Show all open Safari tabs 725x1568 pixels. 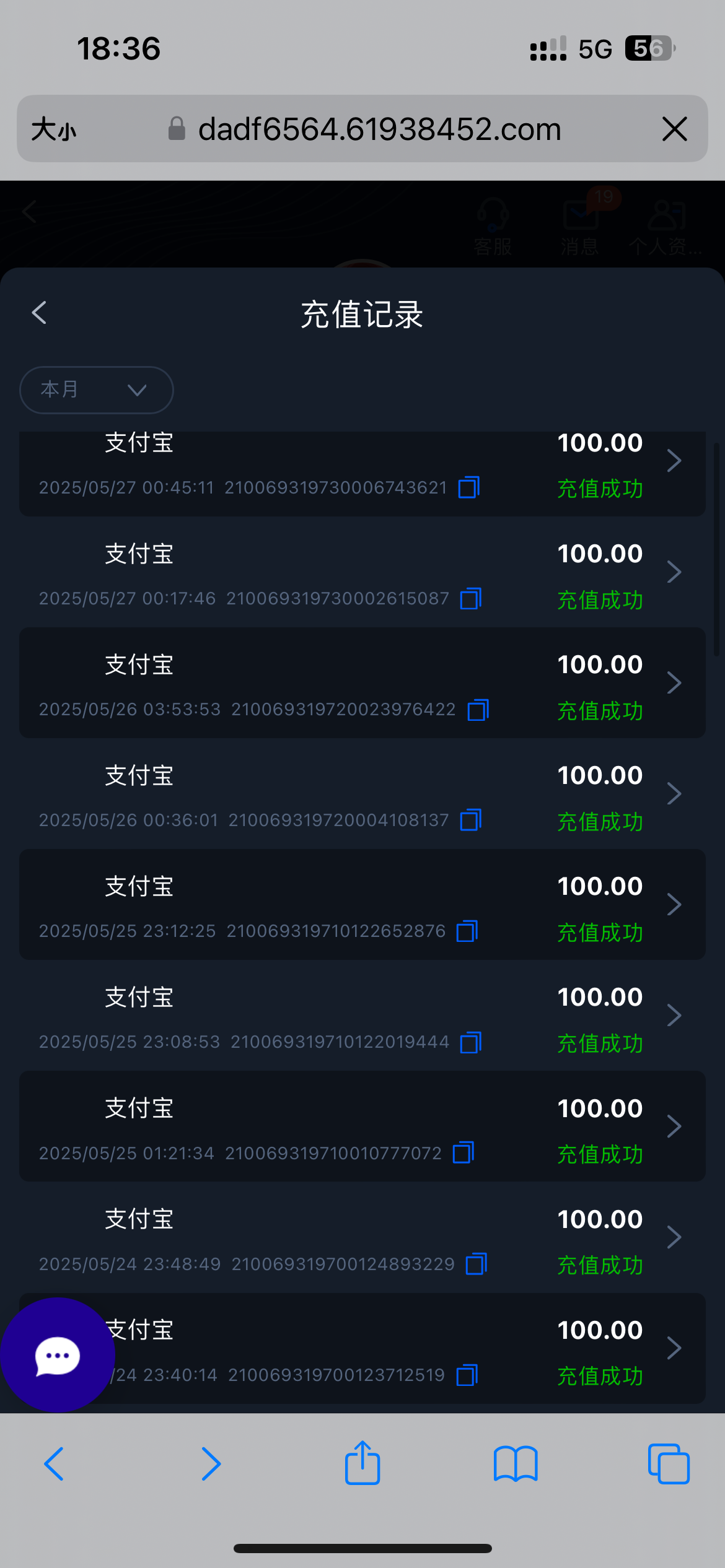point(669,1464)
